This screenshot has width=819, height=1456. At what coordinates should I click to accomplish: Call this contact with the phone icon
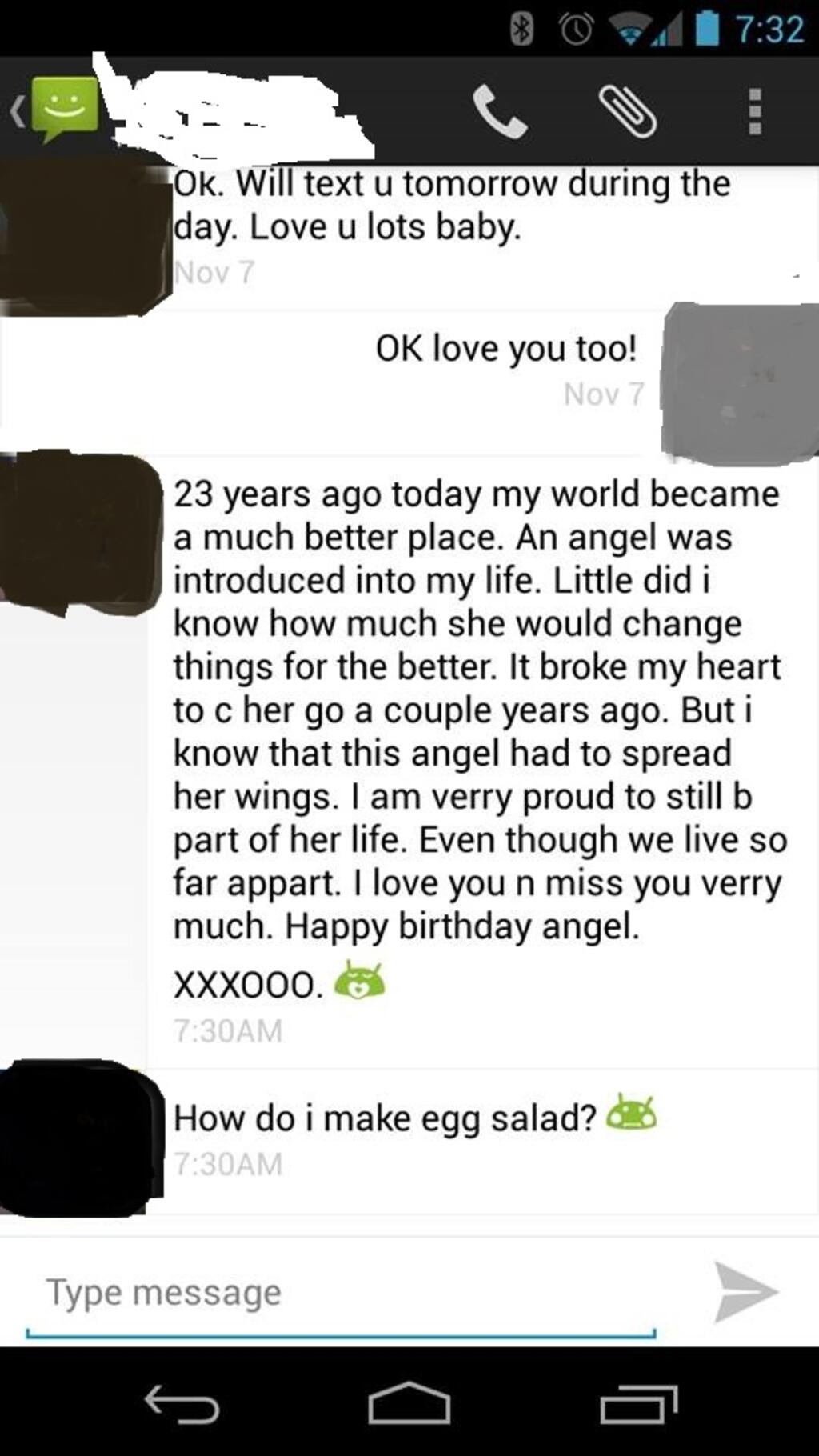(x=499, y=112)
